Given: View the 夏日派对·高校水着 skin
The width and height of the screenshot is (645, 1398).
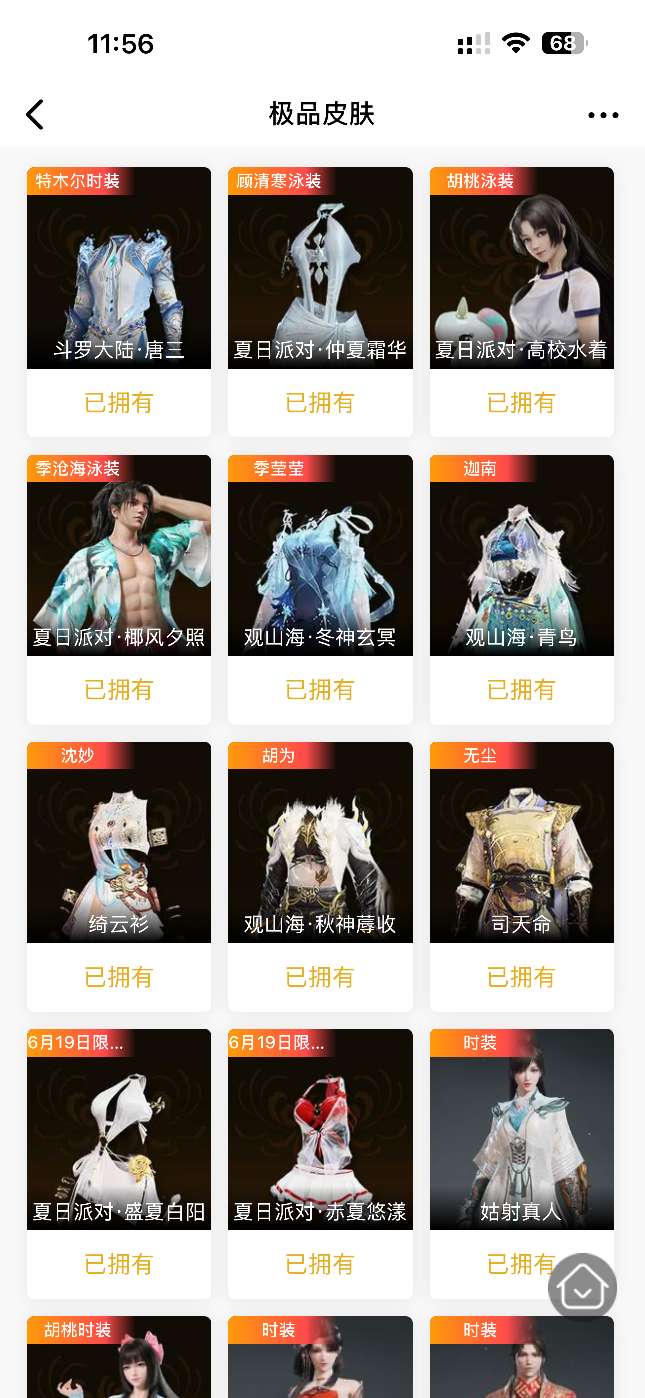Looking at the screenshot, I should click(x=521, y=268).
